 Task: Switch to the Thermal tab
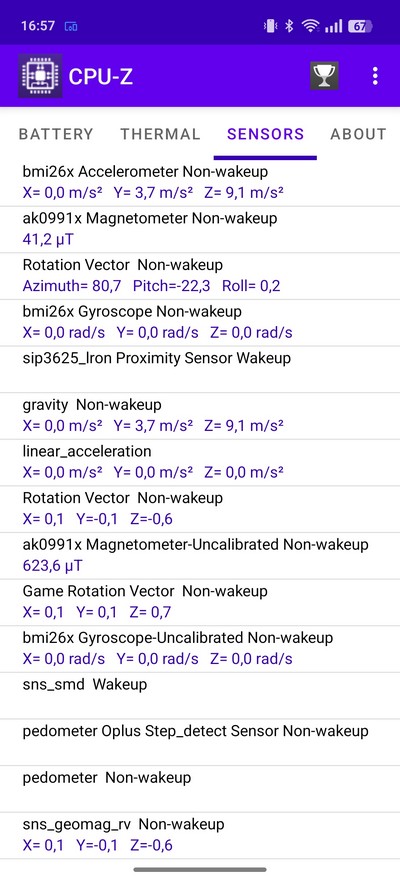[x=160, y=134]
